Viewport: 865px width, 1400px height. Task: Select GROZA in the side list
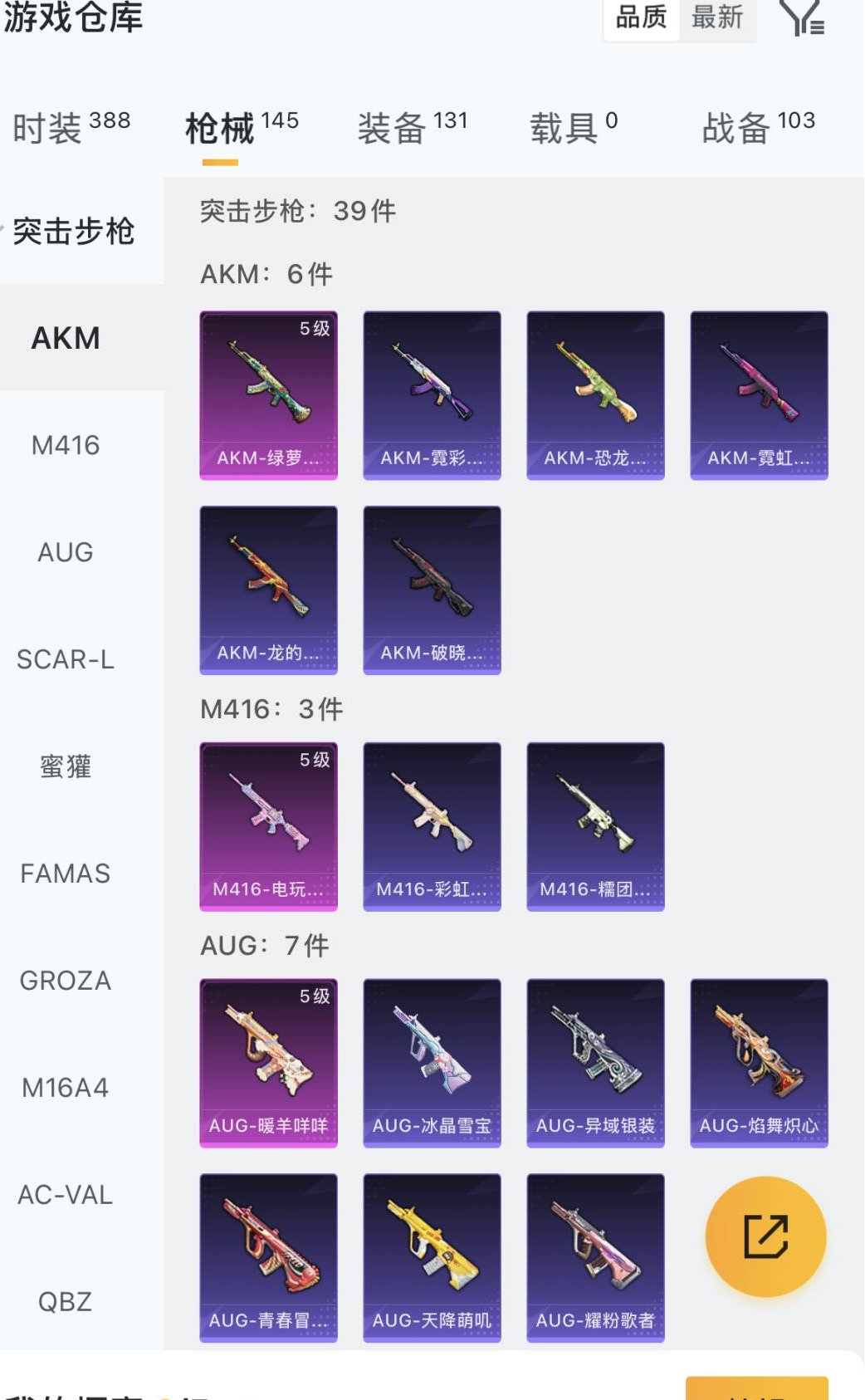[66, 981]
